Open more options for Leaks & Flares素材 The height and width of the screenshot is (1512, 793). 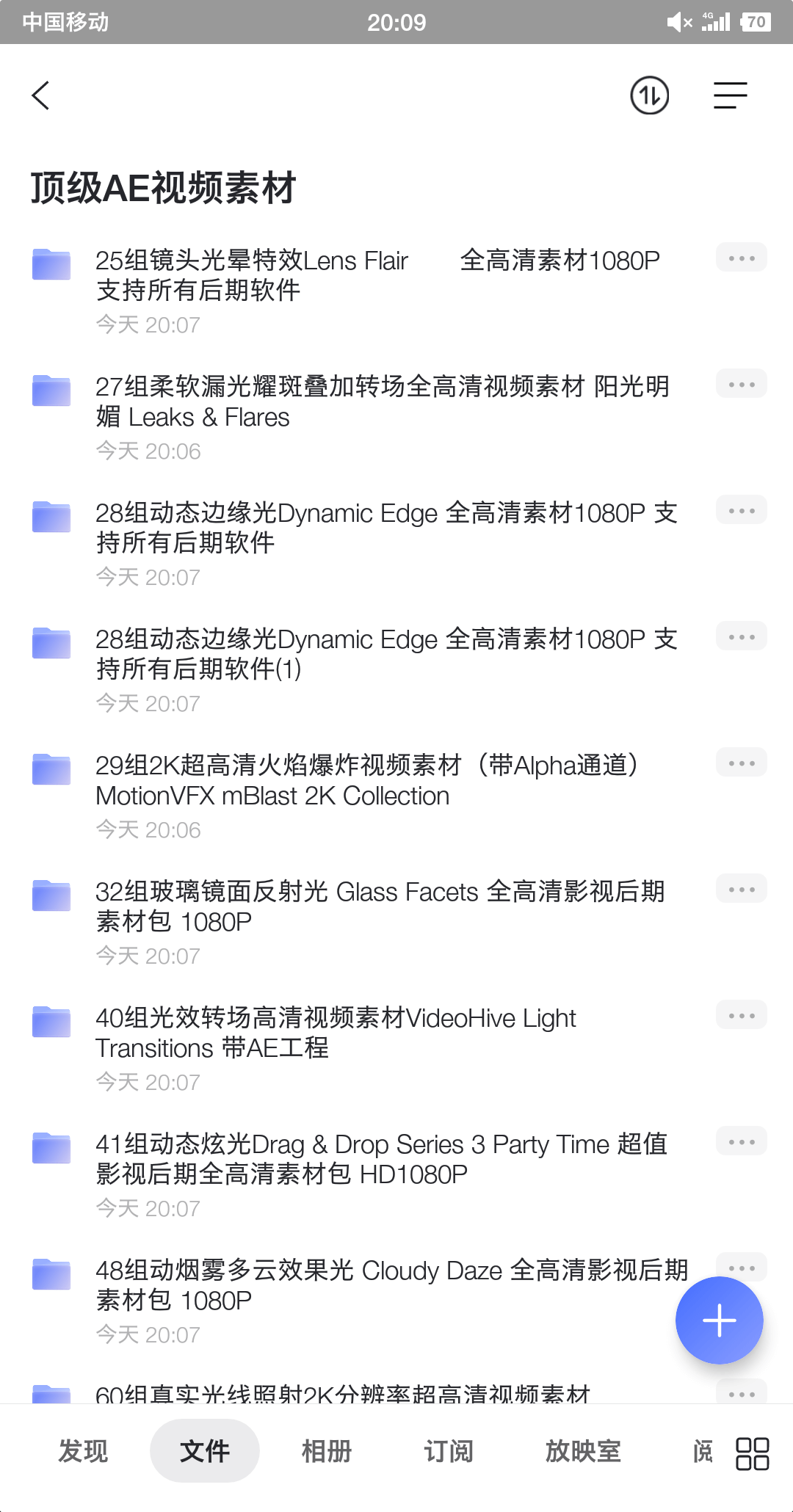tap(741, 383)
